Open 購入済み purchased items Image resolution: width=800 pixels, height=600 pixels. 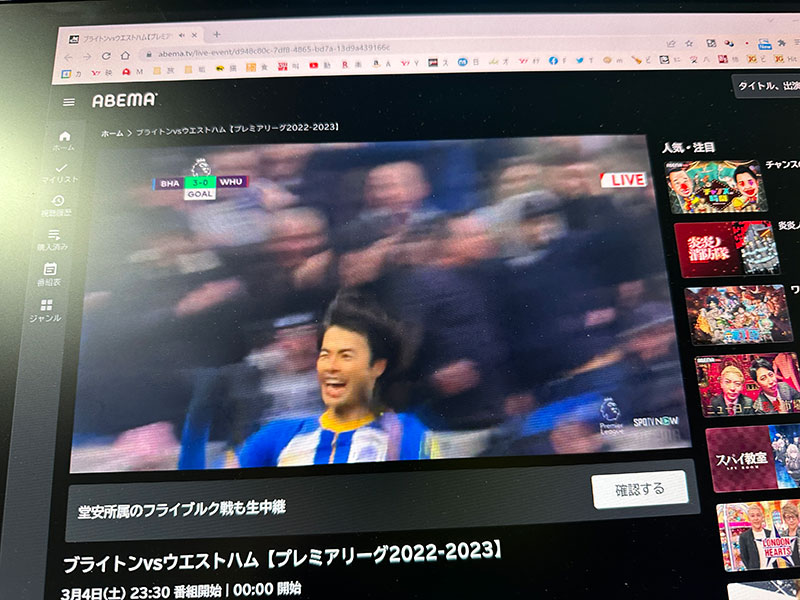pos(53,238)
